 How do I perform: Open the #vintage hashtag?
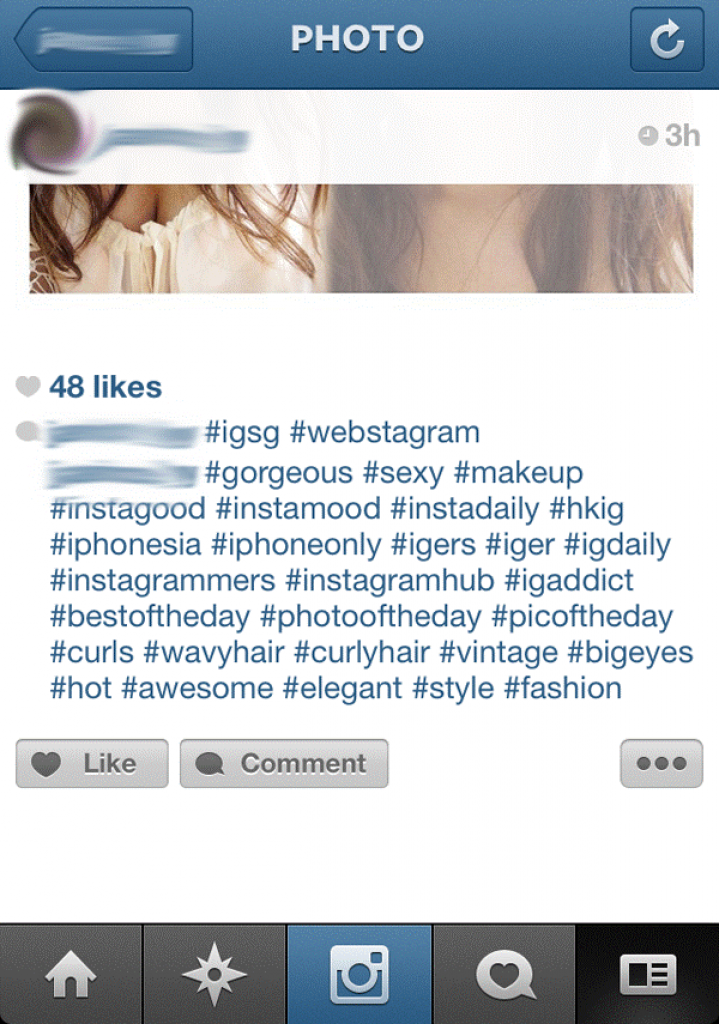(498, 653)
